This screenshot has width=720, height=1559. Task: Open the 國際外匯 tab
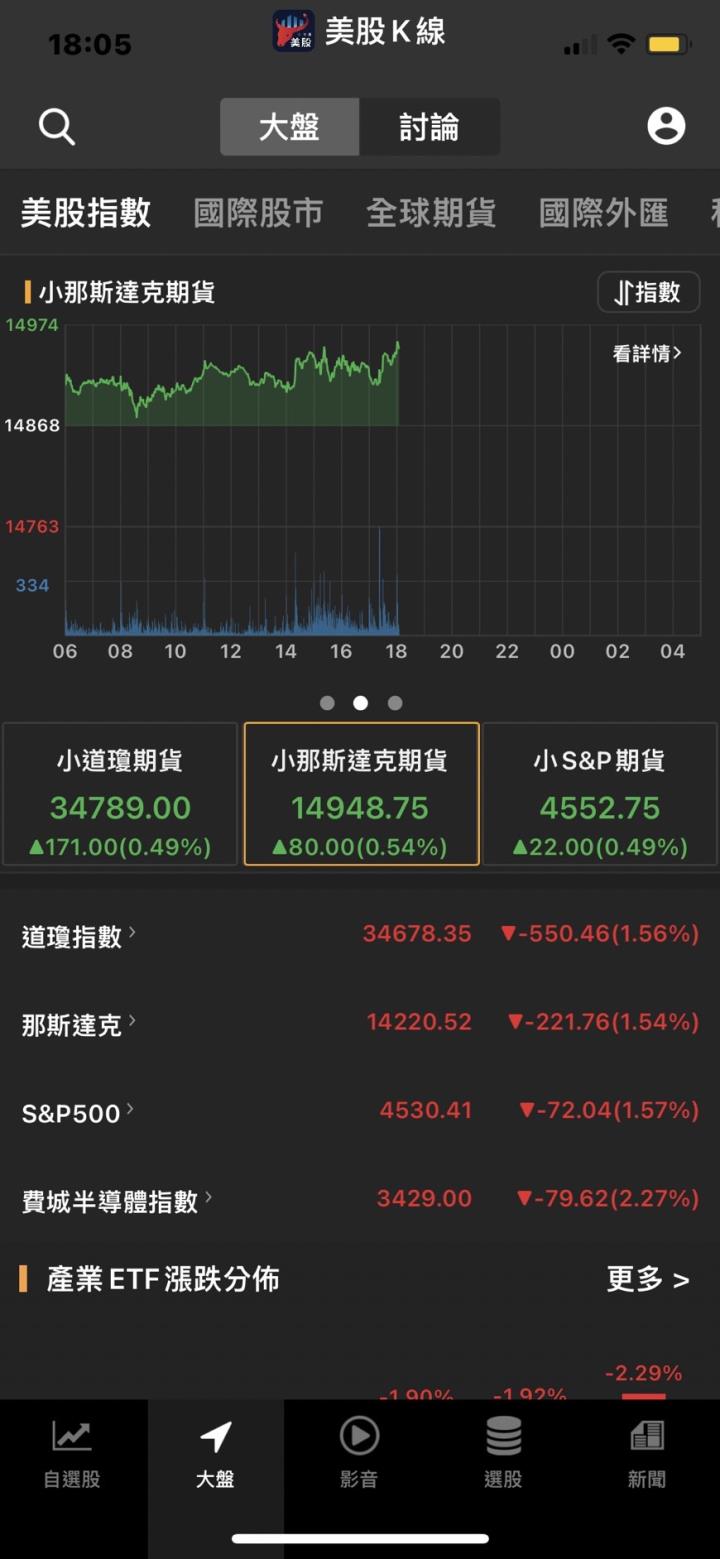pyautogui.click(x=603, y=212)
